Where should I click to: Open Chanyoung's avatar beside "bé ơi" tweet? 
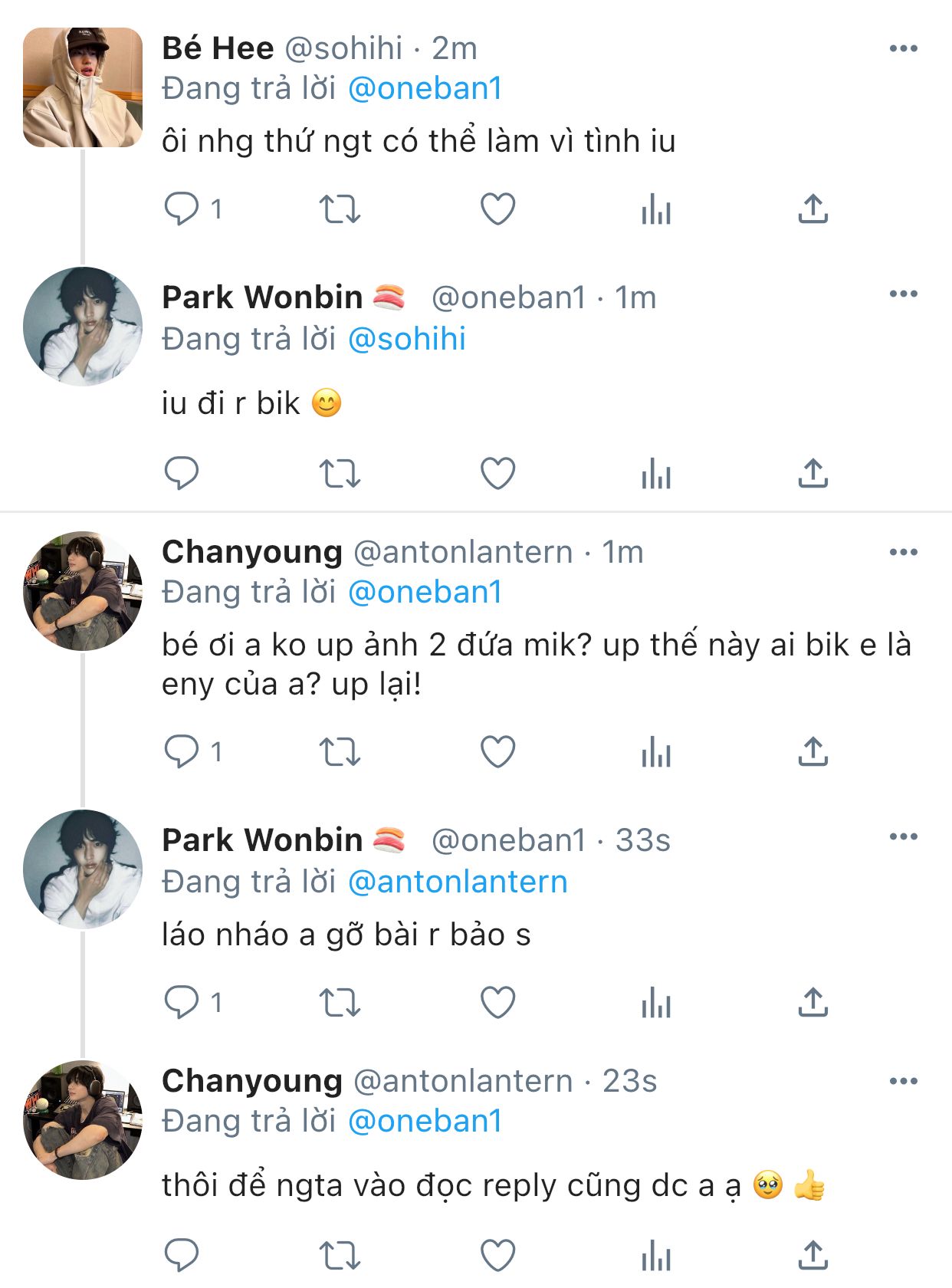83,590
